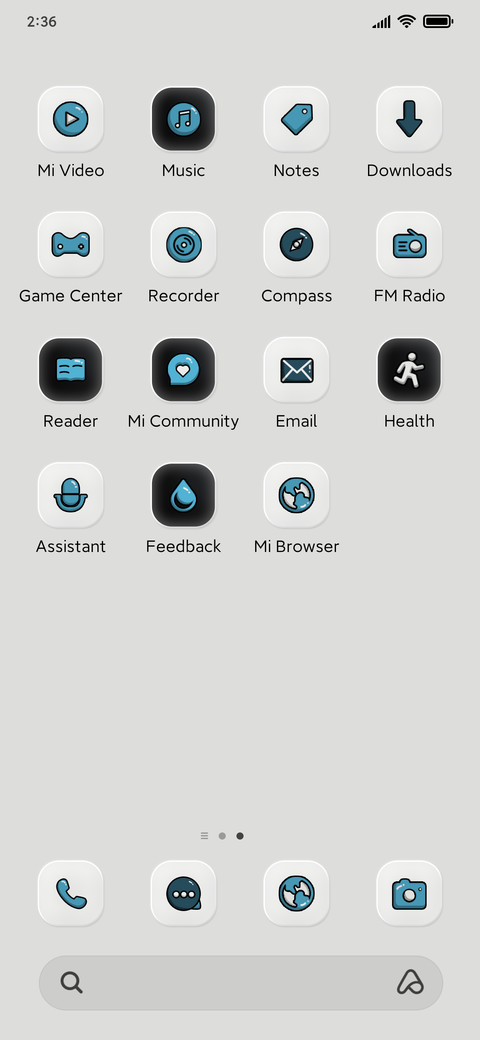This screenshot has width=480, height=1040.
Task: Launch the Camera from the dock
Action: (x=409, y=893)
